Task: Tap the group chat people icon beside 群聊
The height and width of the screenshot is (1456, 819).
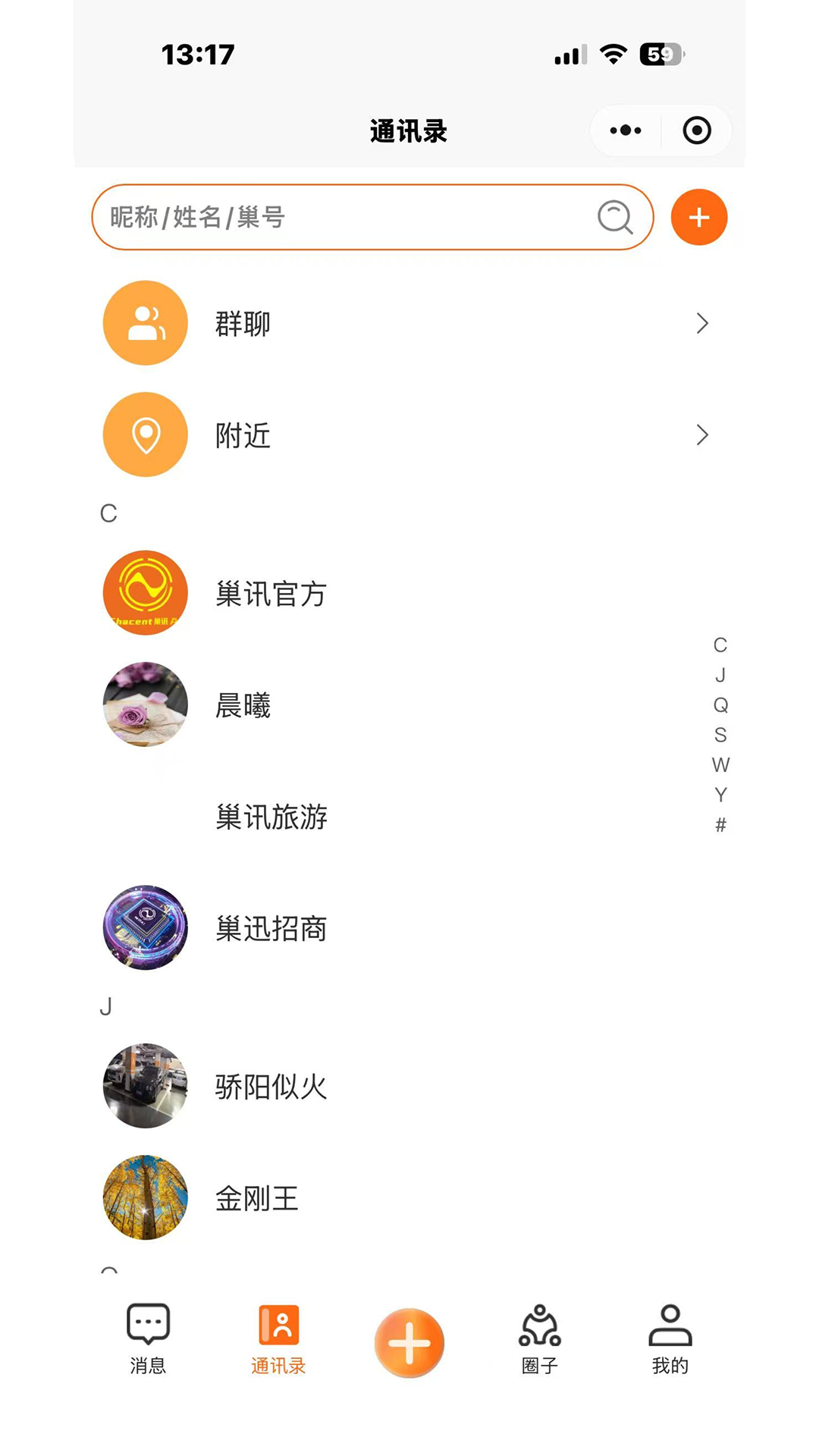Action: (145, 322)
